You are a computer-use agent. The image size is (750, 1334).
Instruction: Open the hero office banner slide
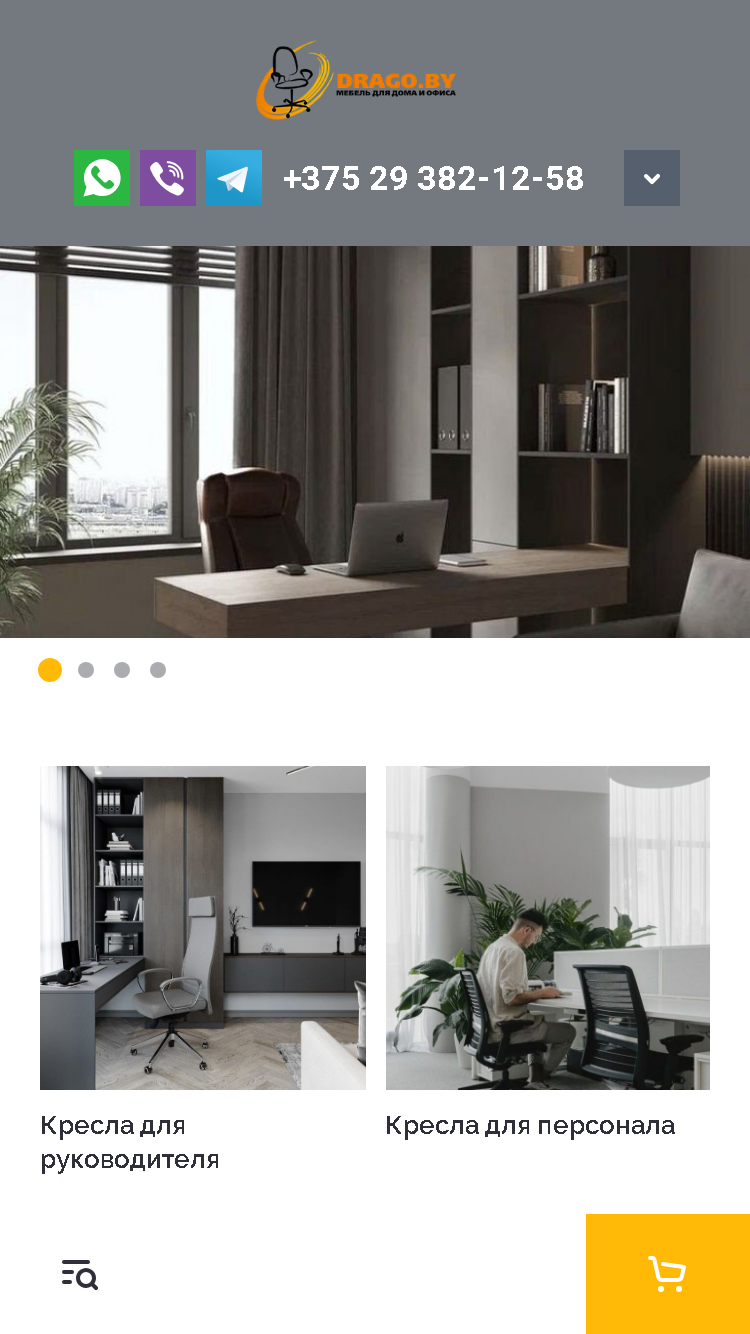tap(375, 442)
